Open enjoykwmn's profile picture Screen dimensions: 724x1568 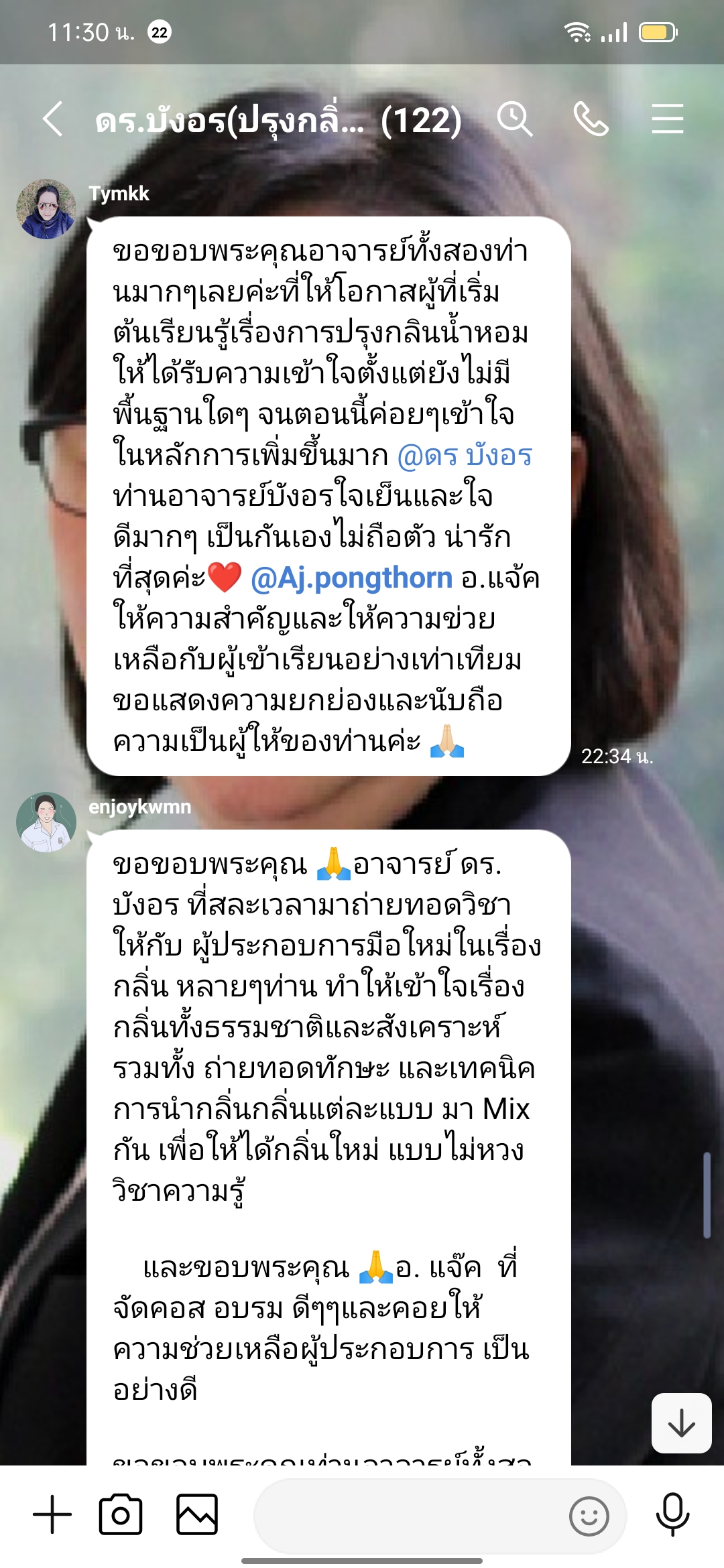point(46,822)
